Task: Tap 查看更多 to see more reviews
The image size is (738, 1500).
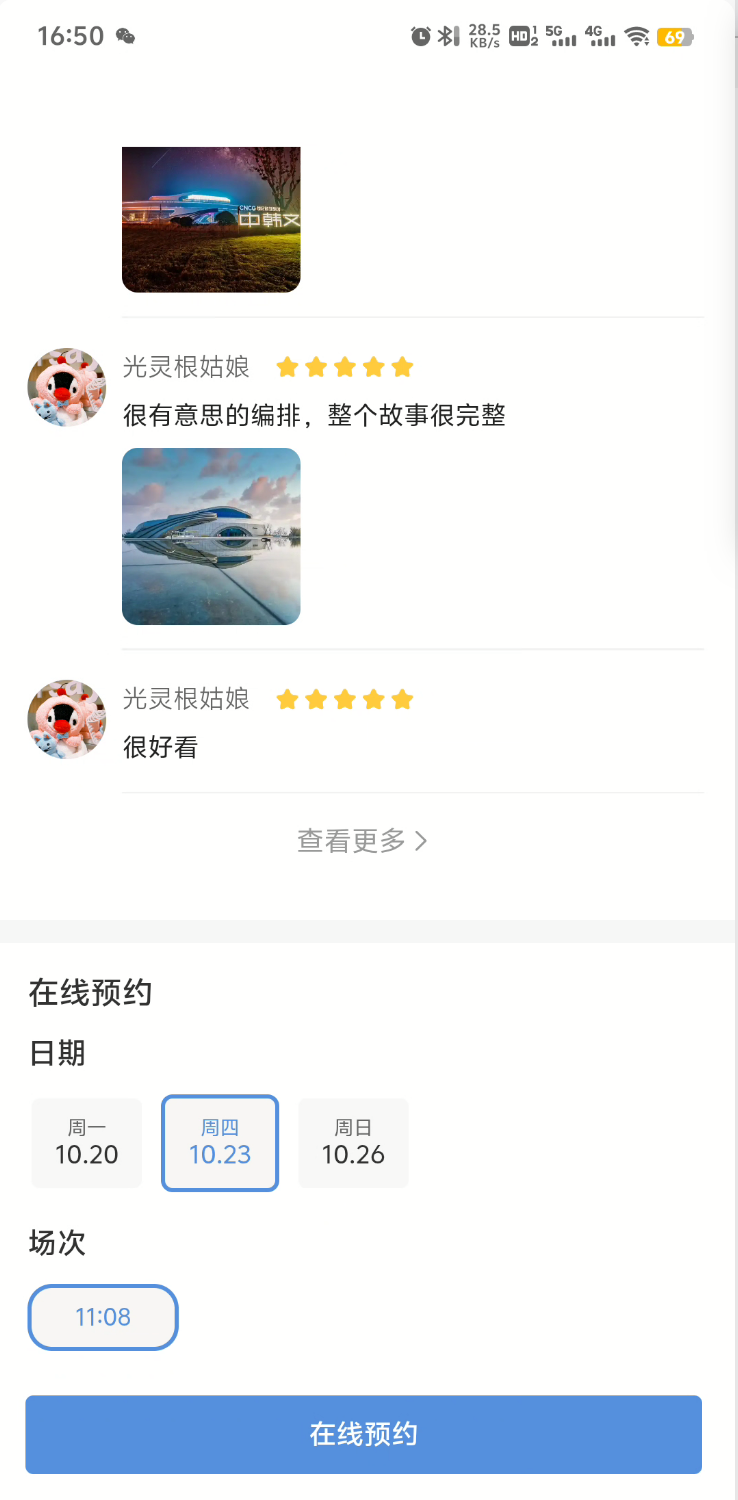Action: [362, 841]
